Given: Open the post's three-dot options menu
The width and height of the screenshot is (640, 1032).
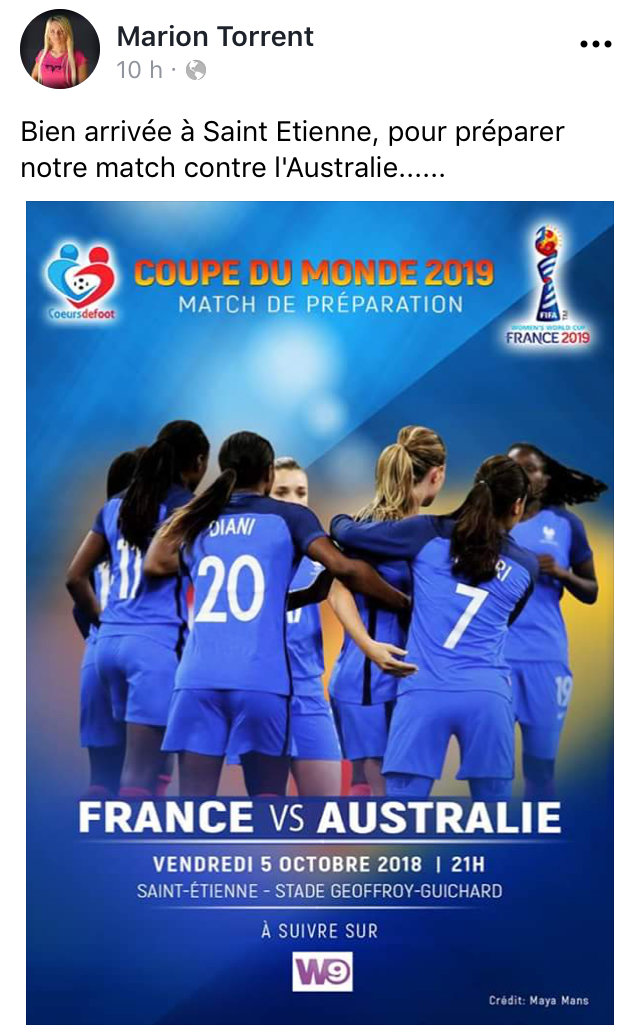Looking at the screenshot, I should click(x=595, y=45).
